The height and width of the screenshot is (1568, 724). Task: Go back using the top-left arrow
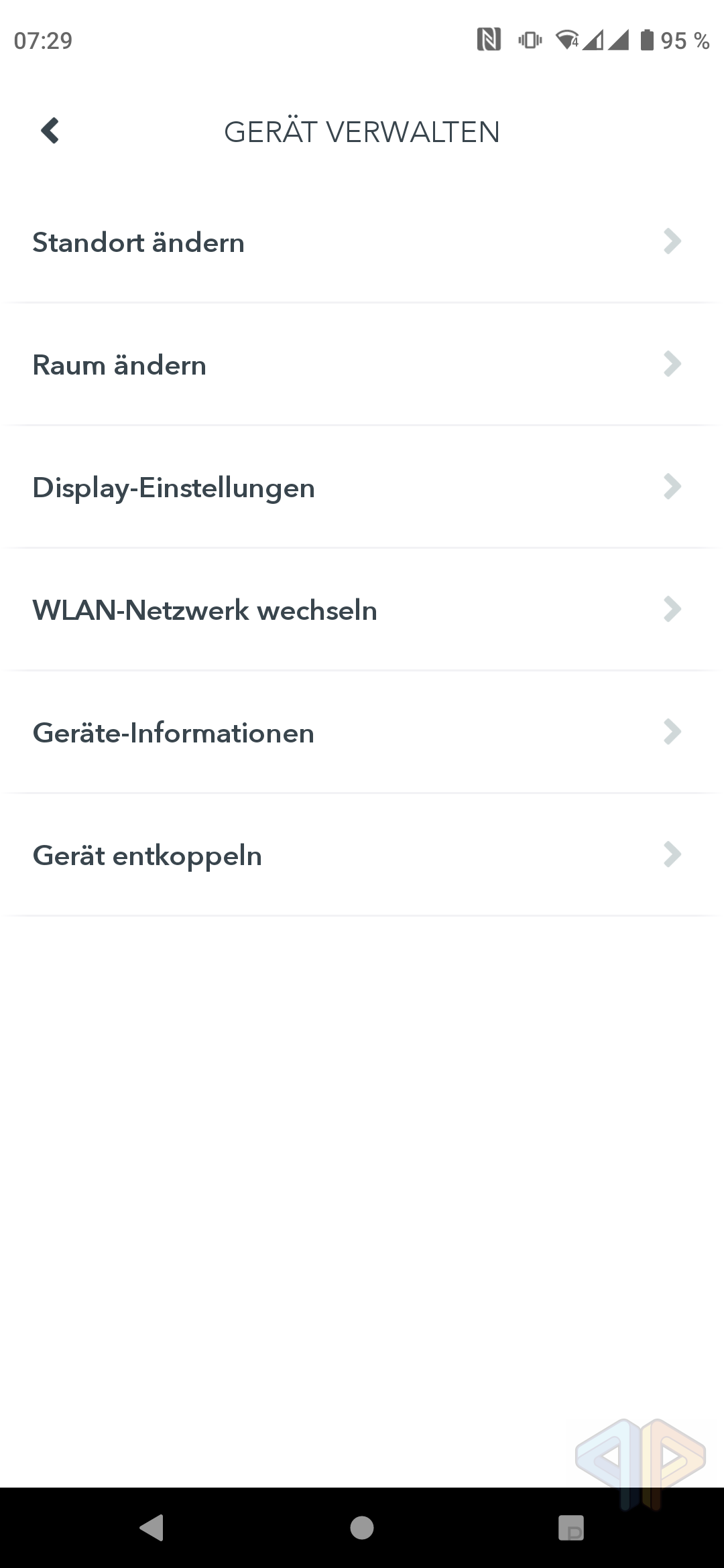(50, 131)
